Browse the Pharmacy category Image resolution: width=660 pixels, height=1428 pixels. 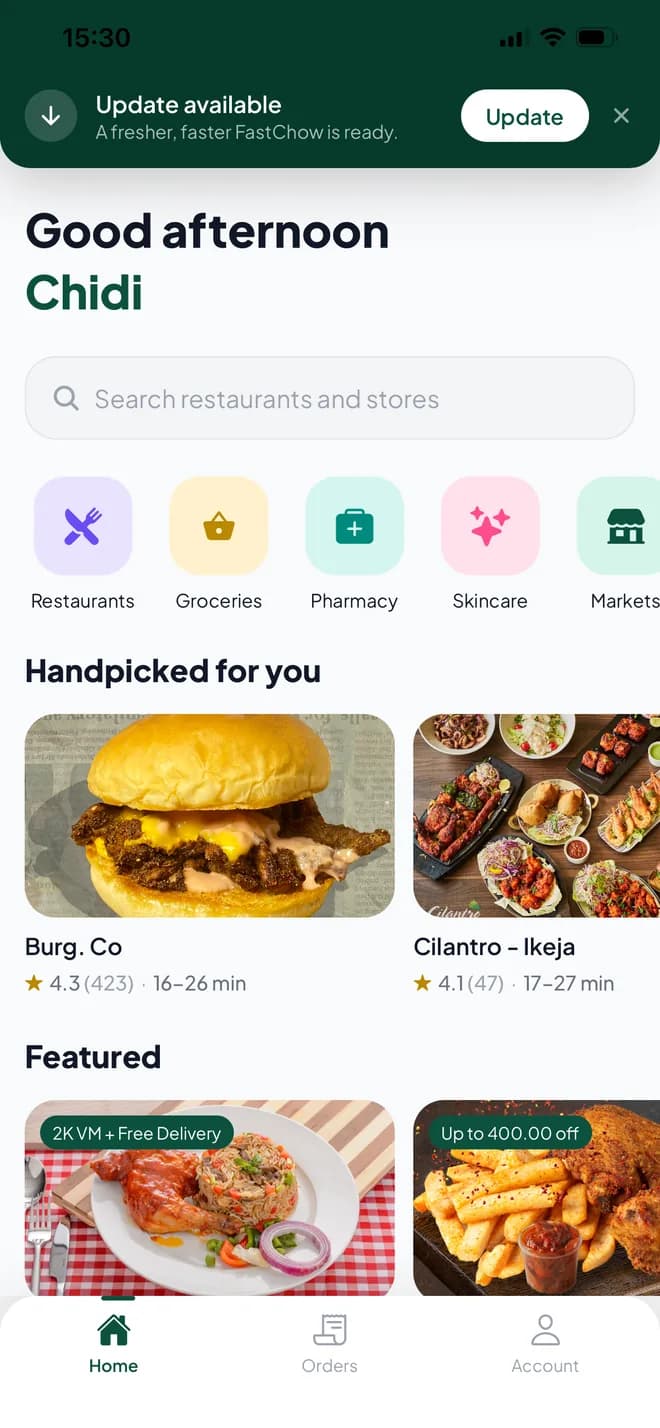click(x=354, y=544)
